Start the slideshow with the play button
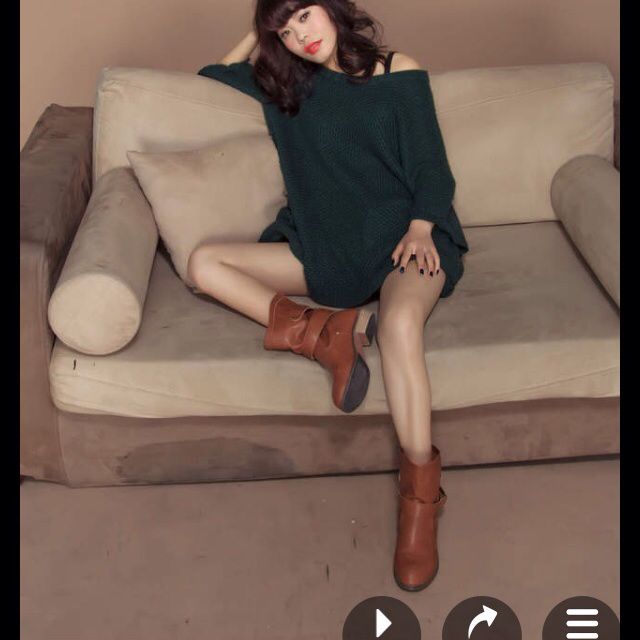Viewport: 640px width, 640px height. (382, 621)
